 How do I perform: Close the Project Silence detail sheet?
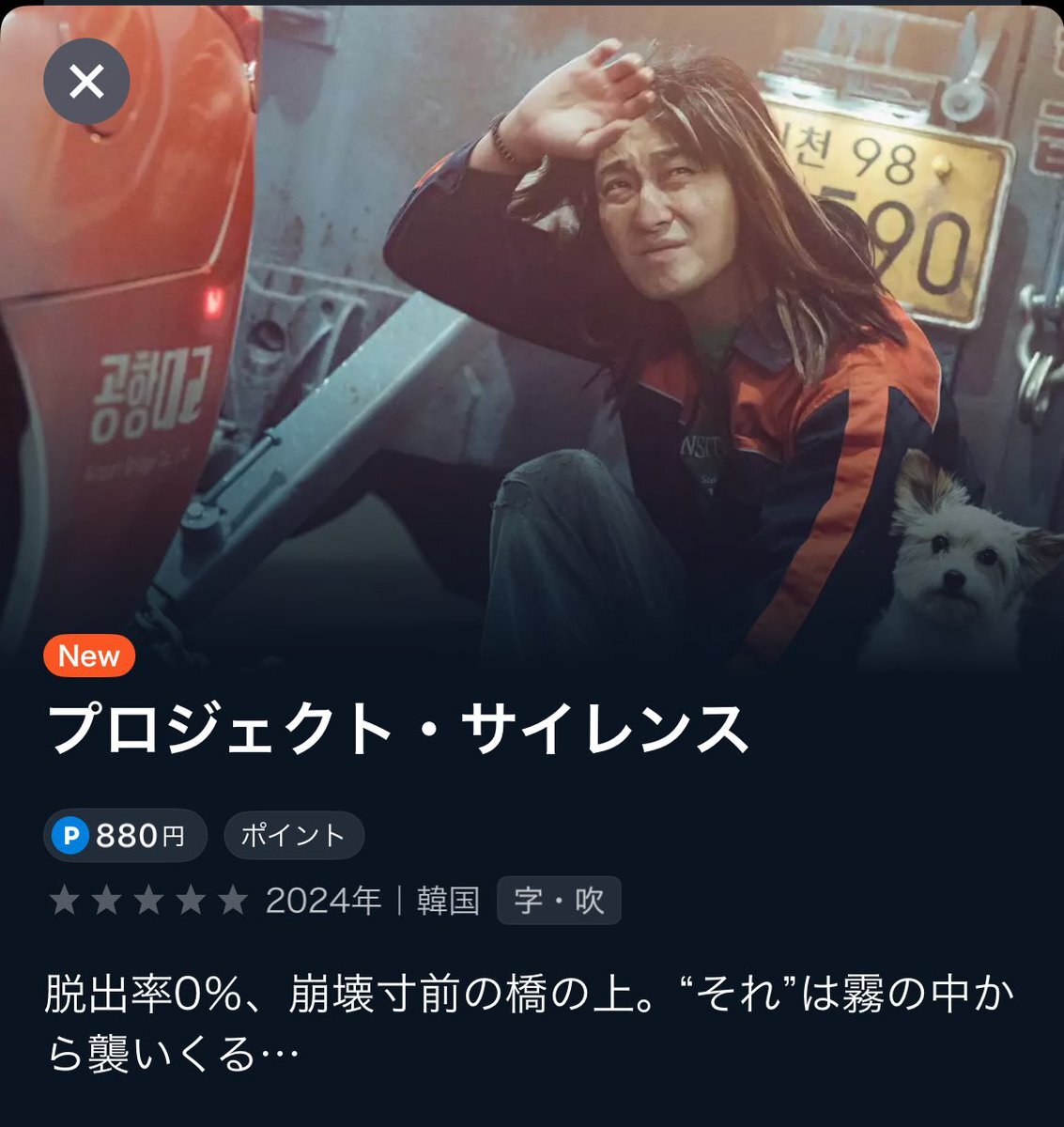click(x=86, y=82)
